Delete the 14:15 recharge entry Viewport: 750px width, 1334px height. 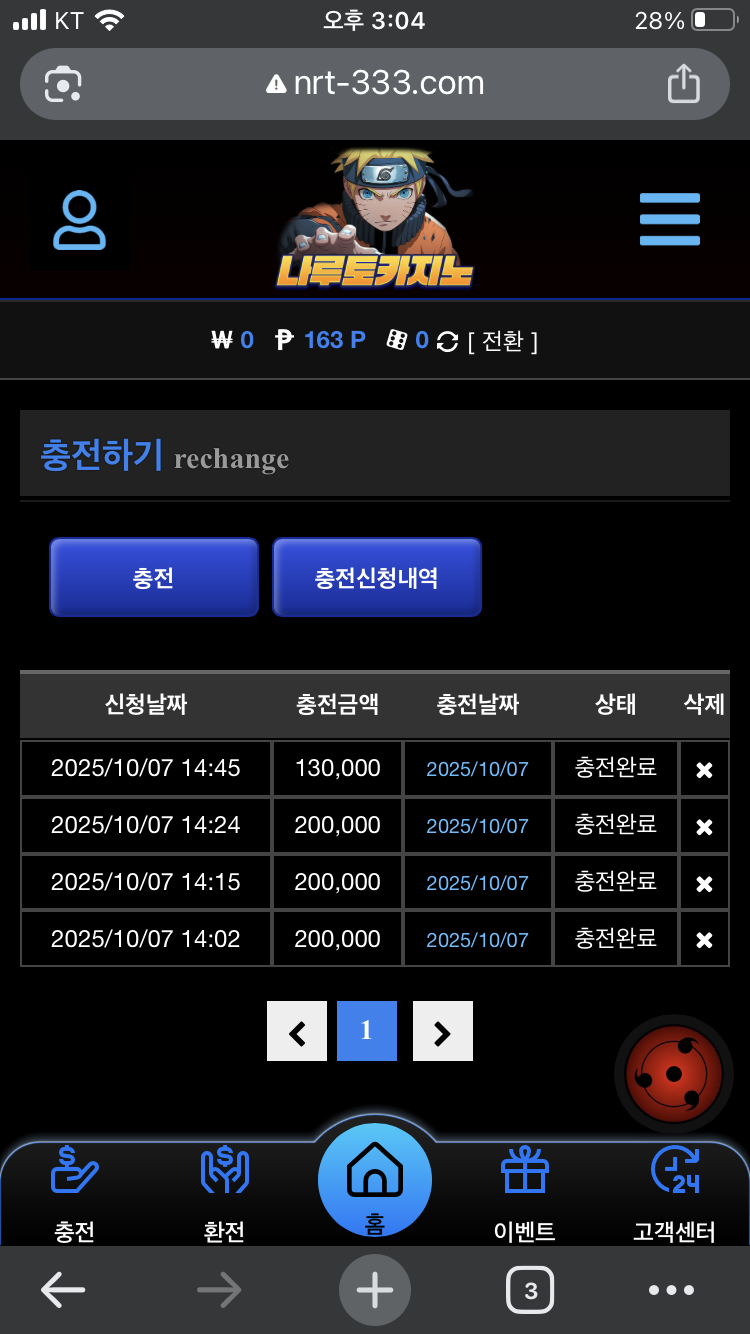tap(704, 884)
